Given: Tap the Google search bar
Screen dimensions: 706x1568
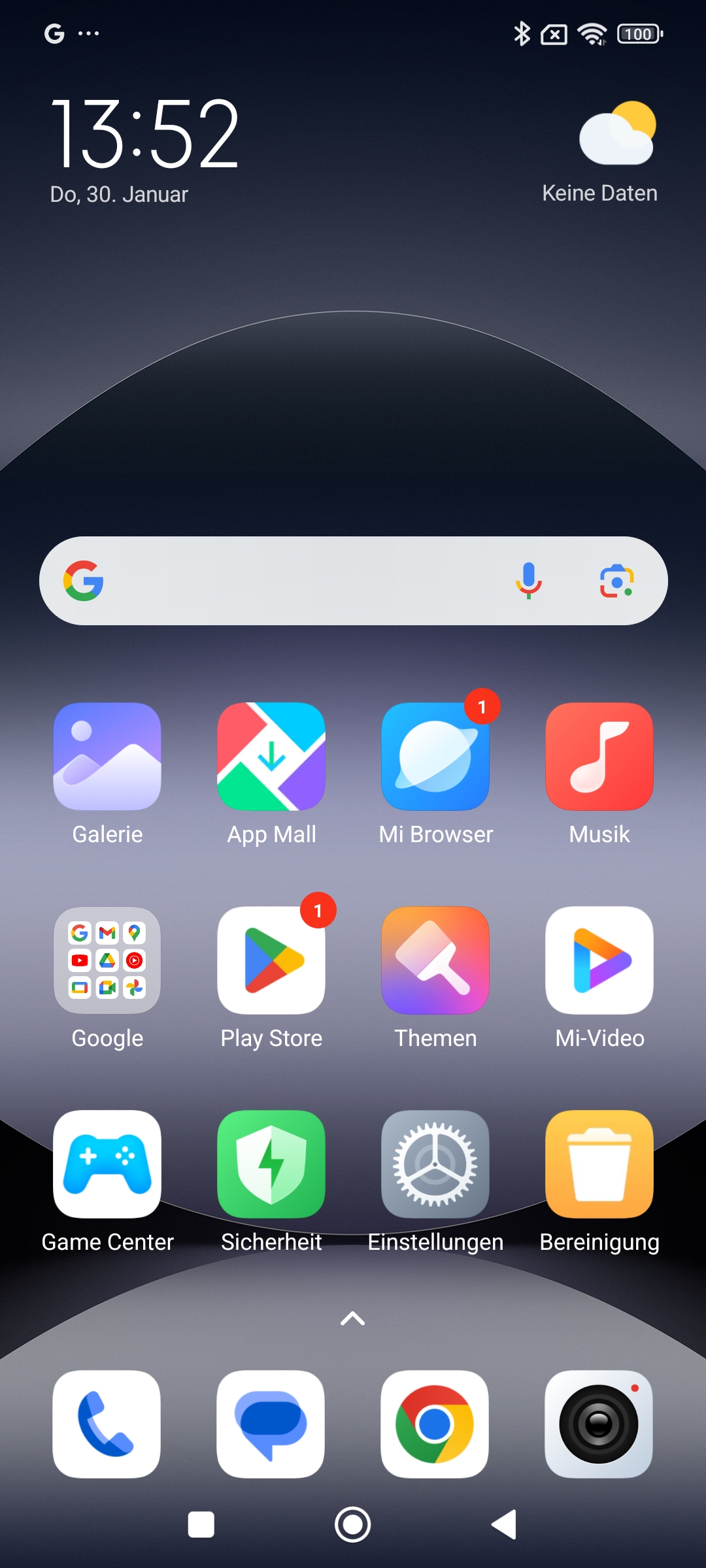Looking at the screenshot, I should 301,581.
